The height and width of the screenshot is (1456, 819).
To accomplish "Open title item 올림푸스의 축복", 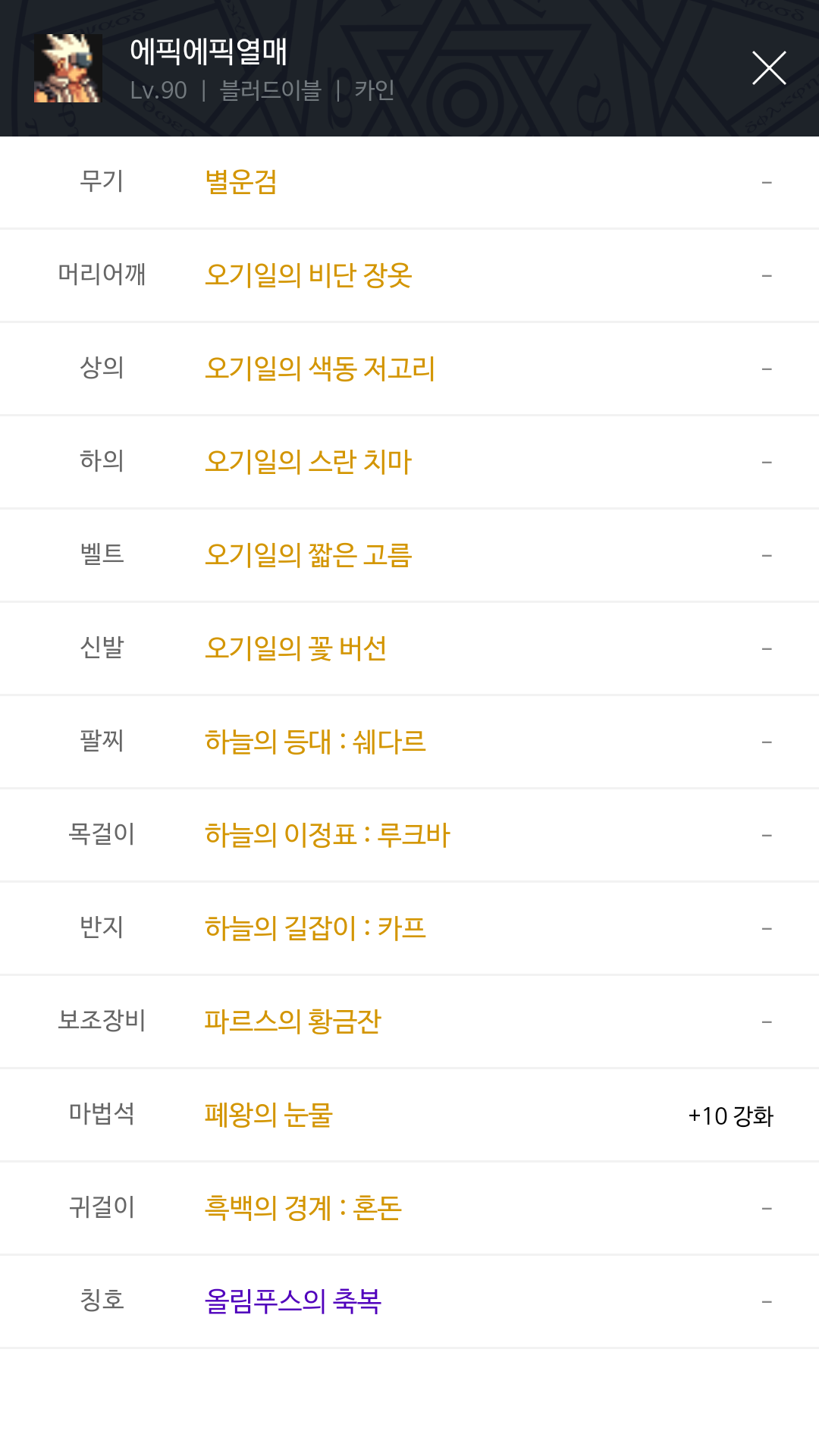I will (x=293, y=1301).
